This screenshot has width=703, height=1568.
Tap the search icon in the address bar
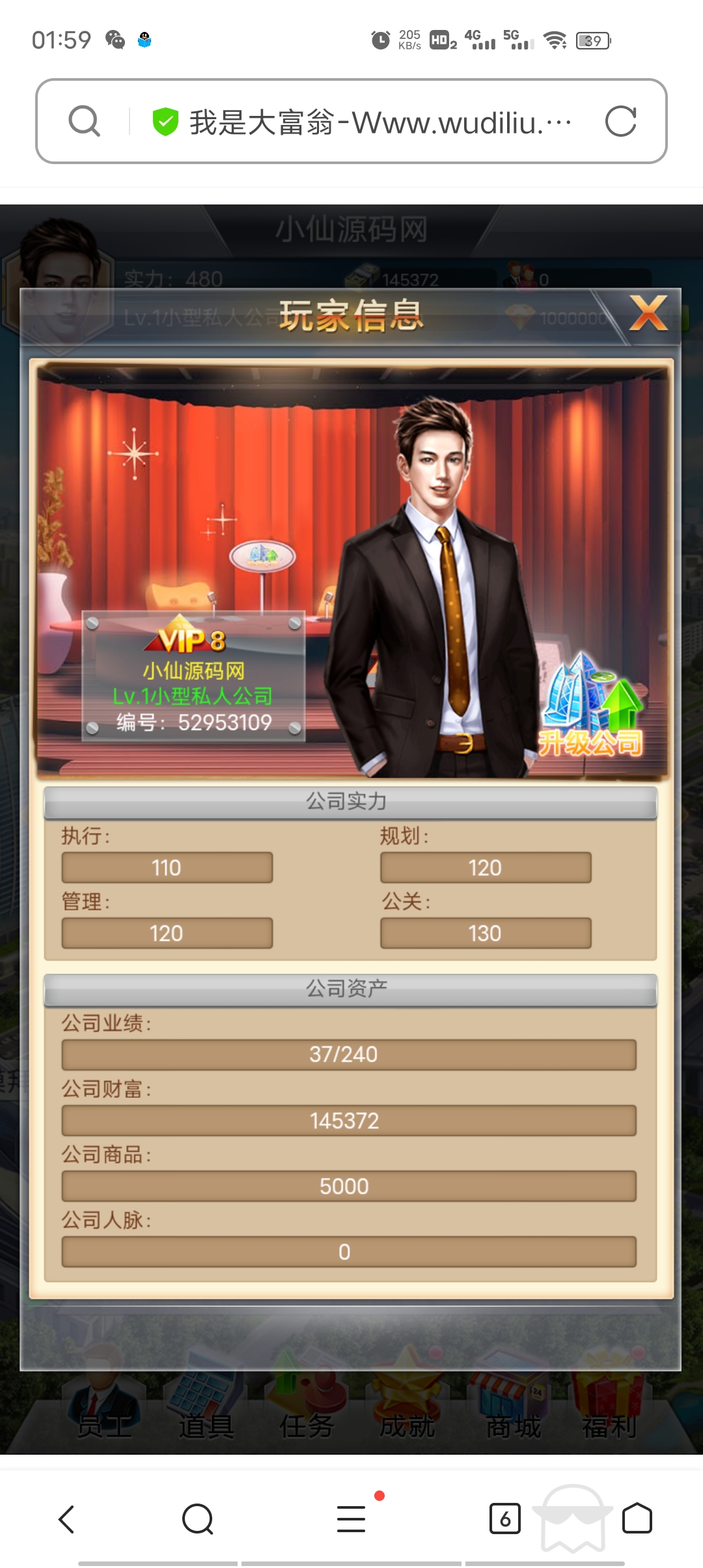coord(85,122)
